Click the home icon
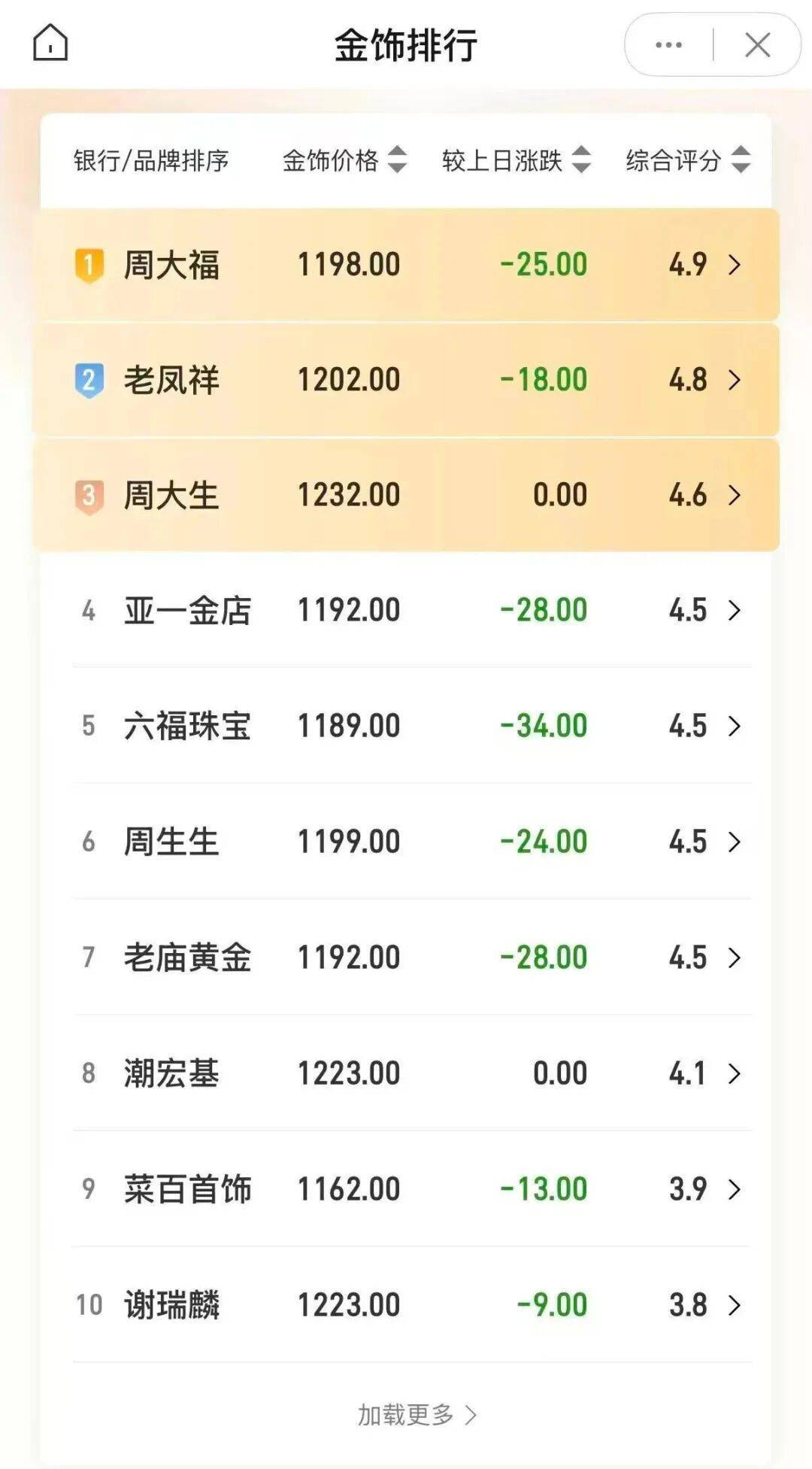Screen dimensions: 812x1469 [51, 43]
